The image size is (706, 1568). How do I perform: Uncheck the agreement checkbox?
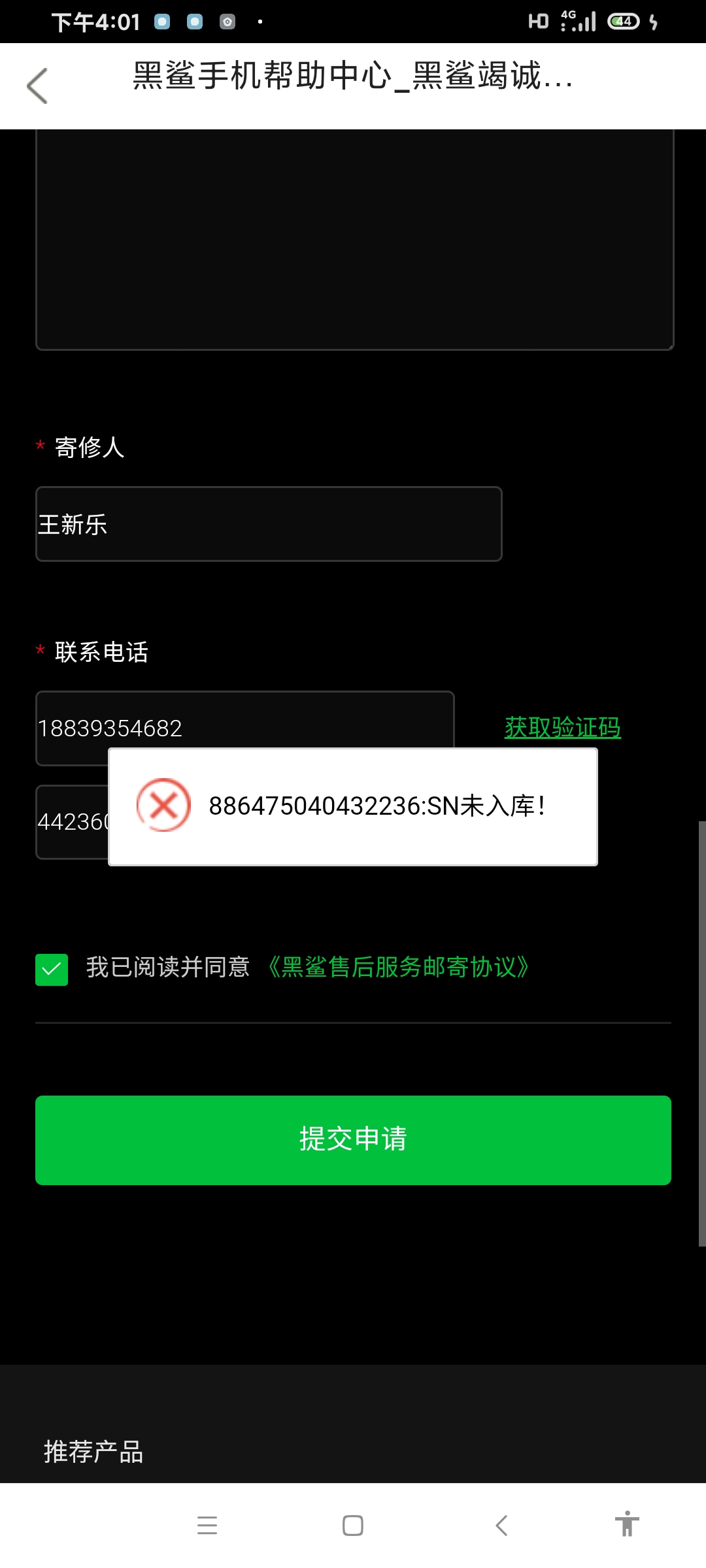point(52,970)
